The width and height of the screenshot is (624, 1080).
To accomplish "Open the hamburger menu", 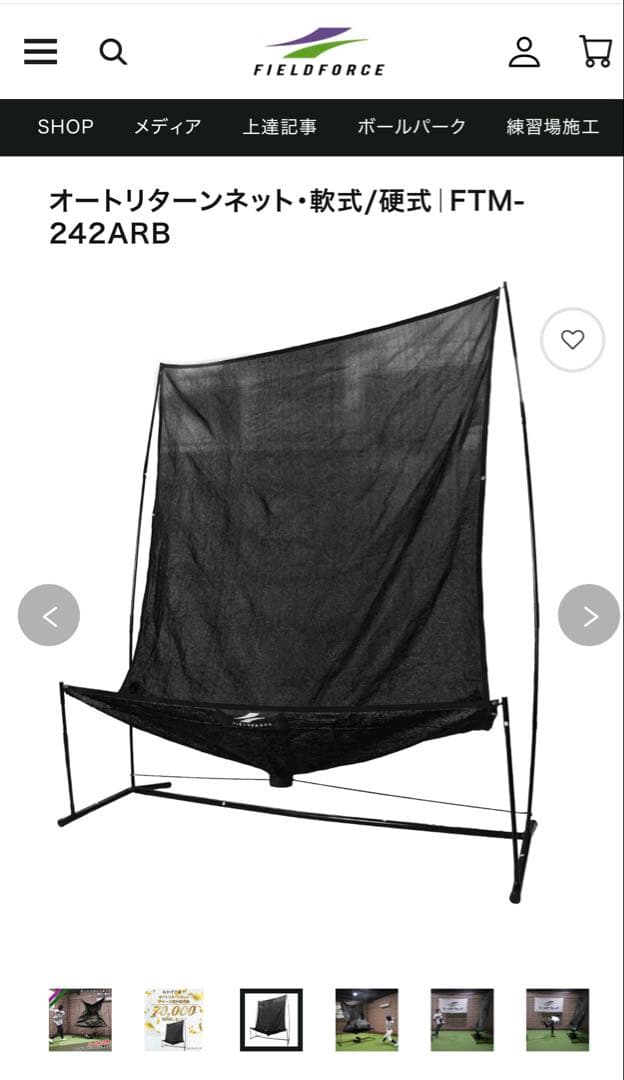I will (x=40, y=51).
